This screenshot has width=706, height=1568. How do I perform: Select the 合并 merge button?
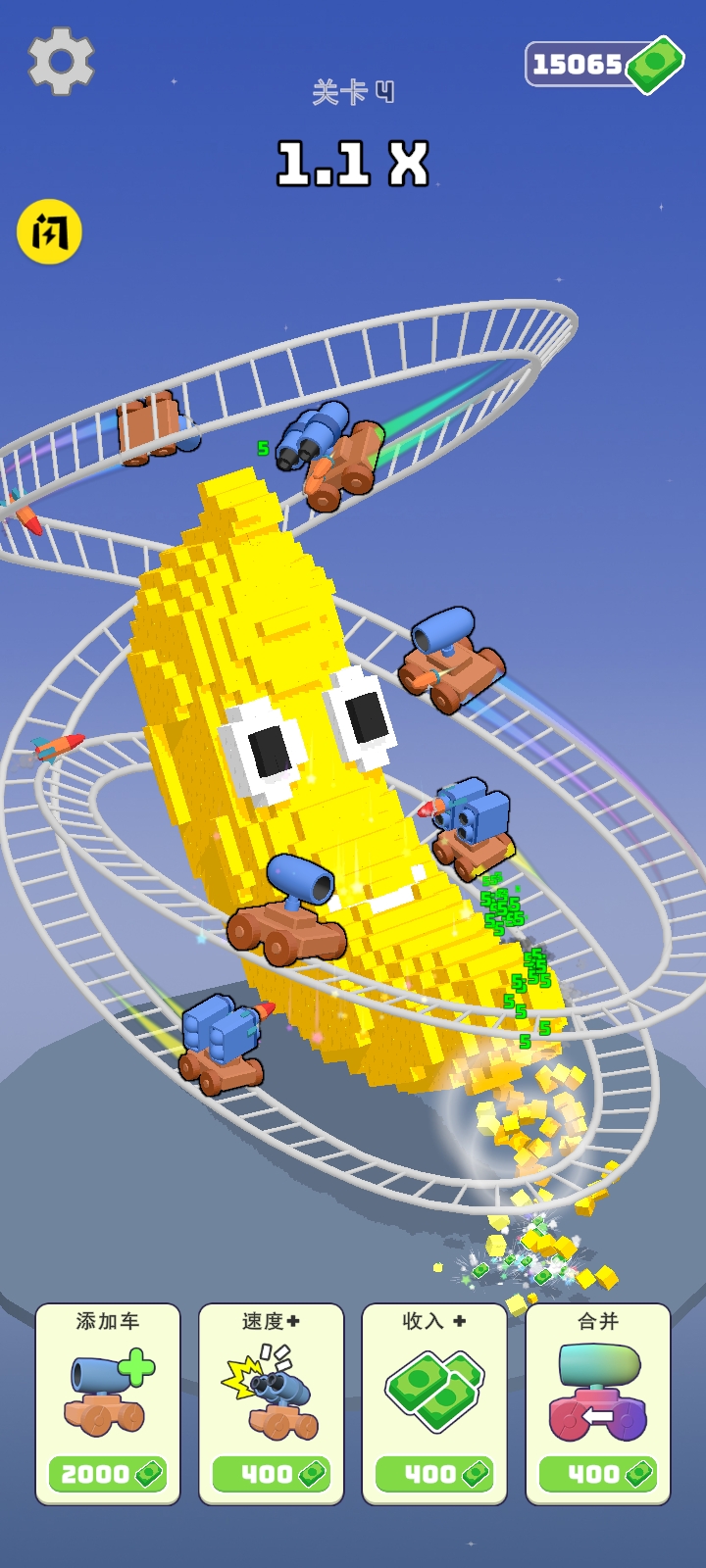tap(598, 1403)
